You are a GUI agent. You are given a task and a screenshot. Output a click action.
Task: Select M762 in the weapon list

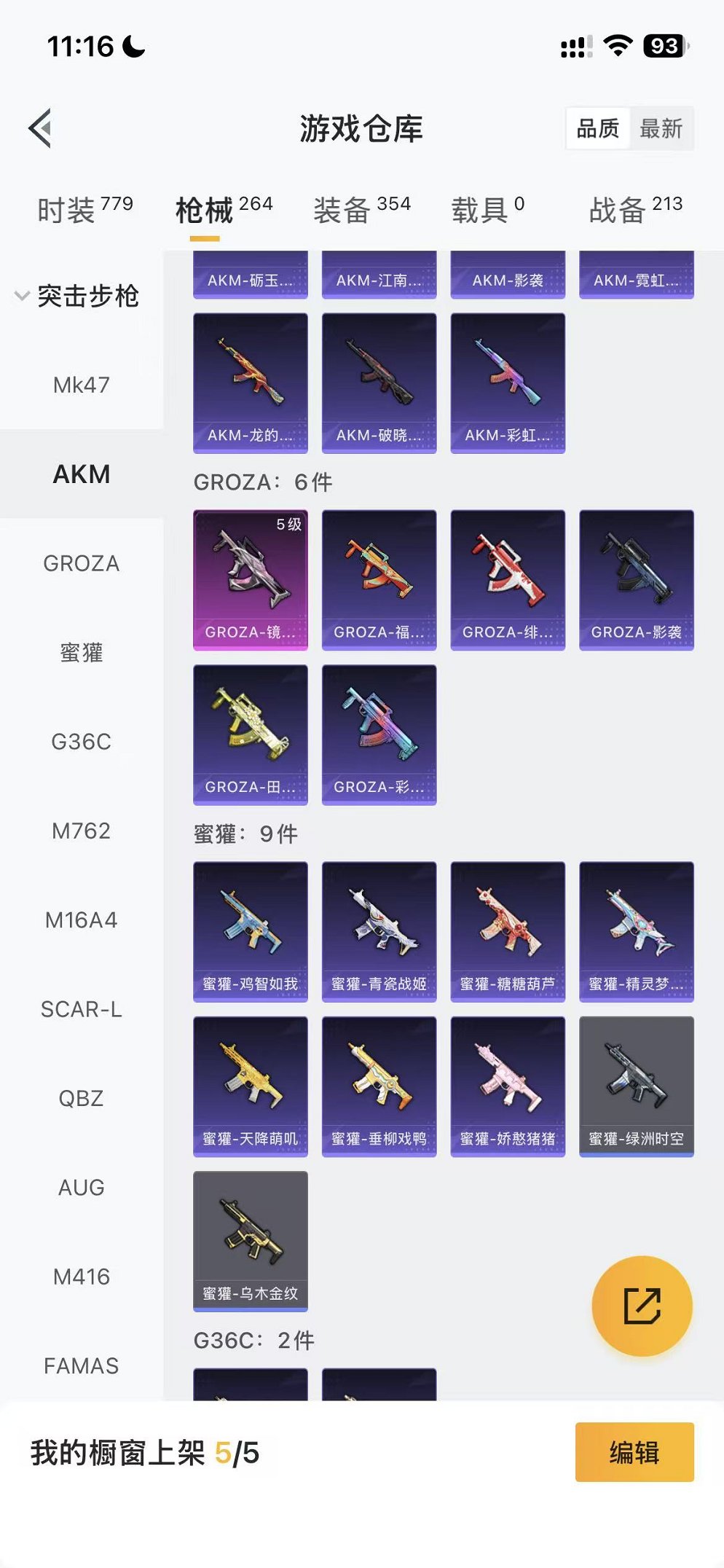tap(82, 831)
